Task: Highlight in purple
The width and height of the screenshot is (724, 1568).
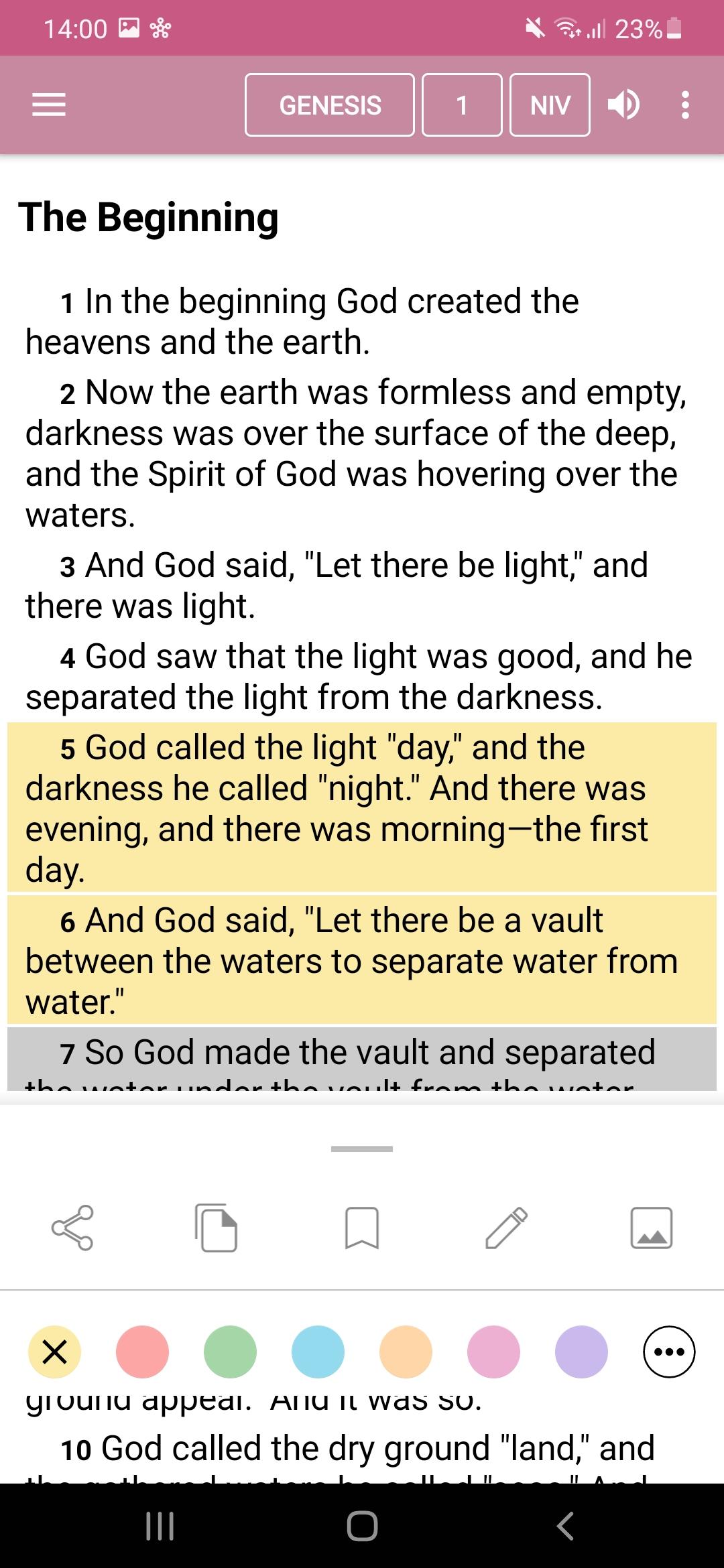Action: pos(581,1352)
